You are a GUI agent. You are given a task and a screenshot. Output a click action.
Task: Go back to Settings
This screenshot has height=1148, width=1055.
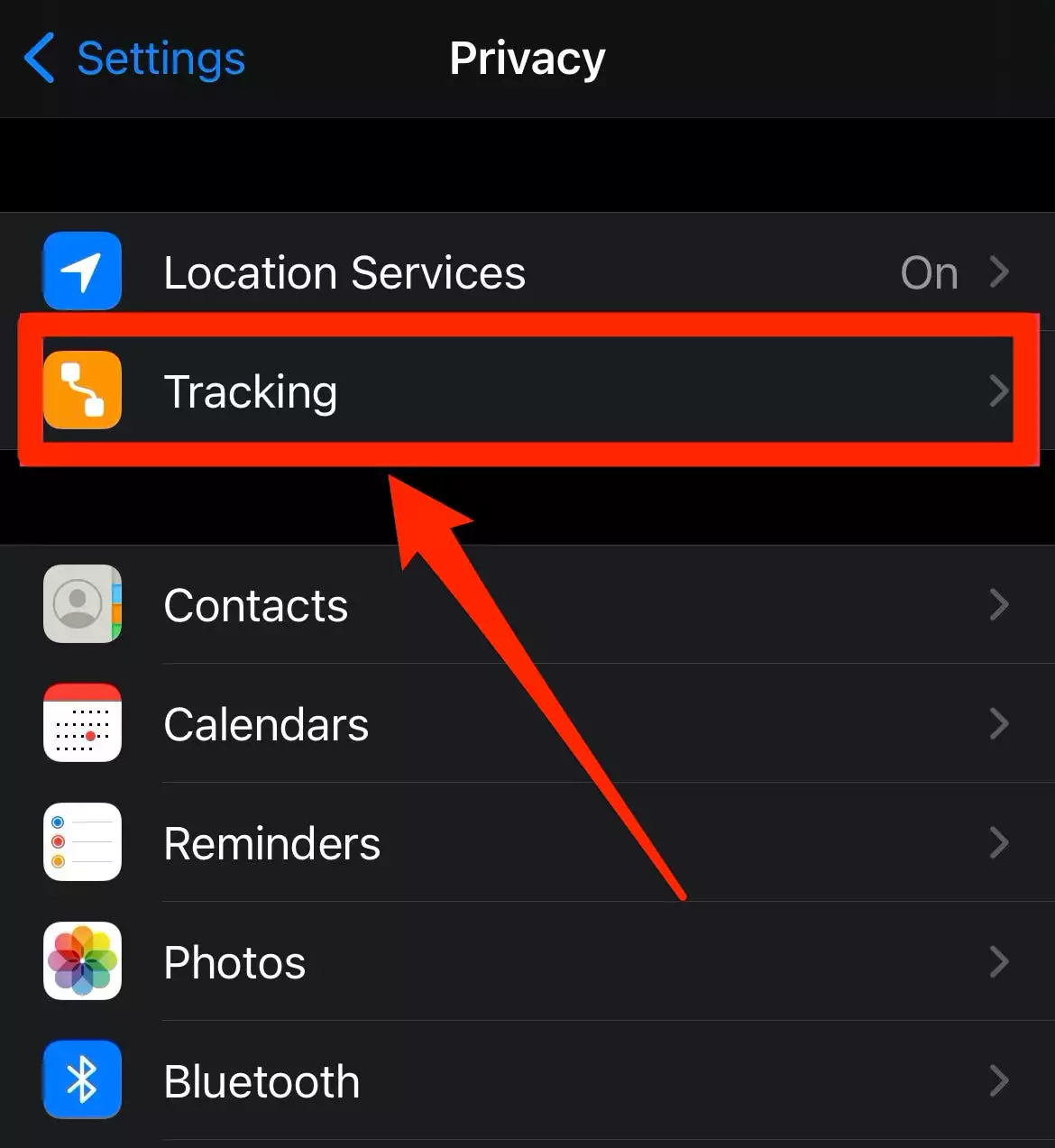click(135, 60)
